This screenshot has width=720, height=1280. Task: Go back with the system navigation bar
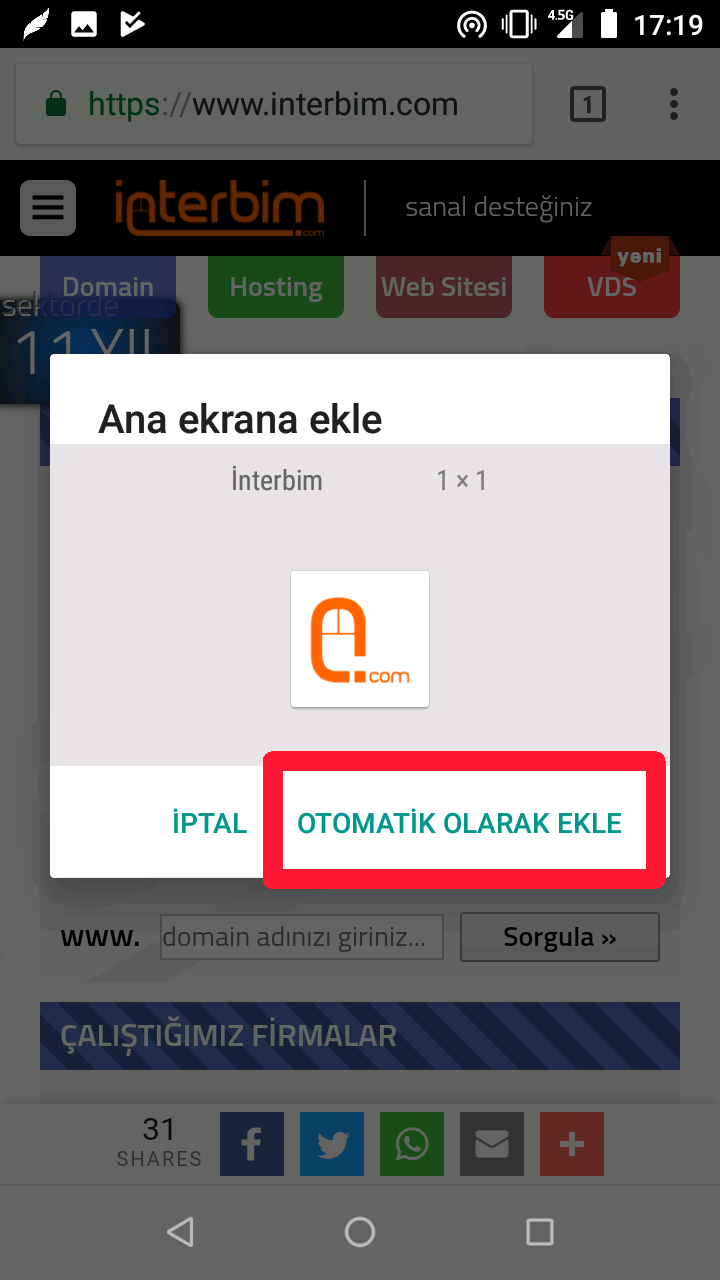pos(180,1232)
